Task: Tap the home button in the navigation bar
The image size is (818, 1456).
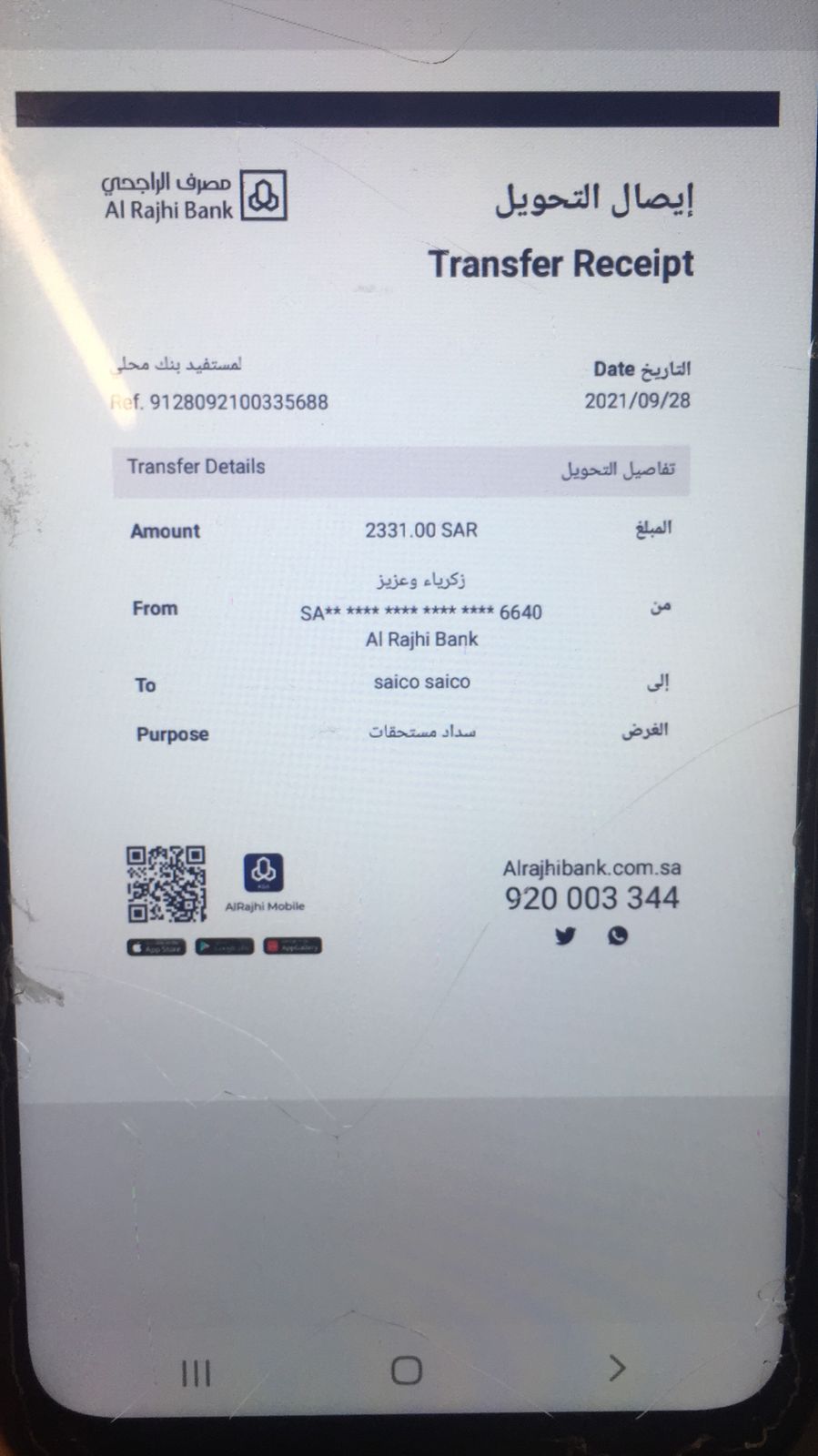Action: click(x=406, y=1370)
